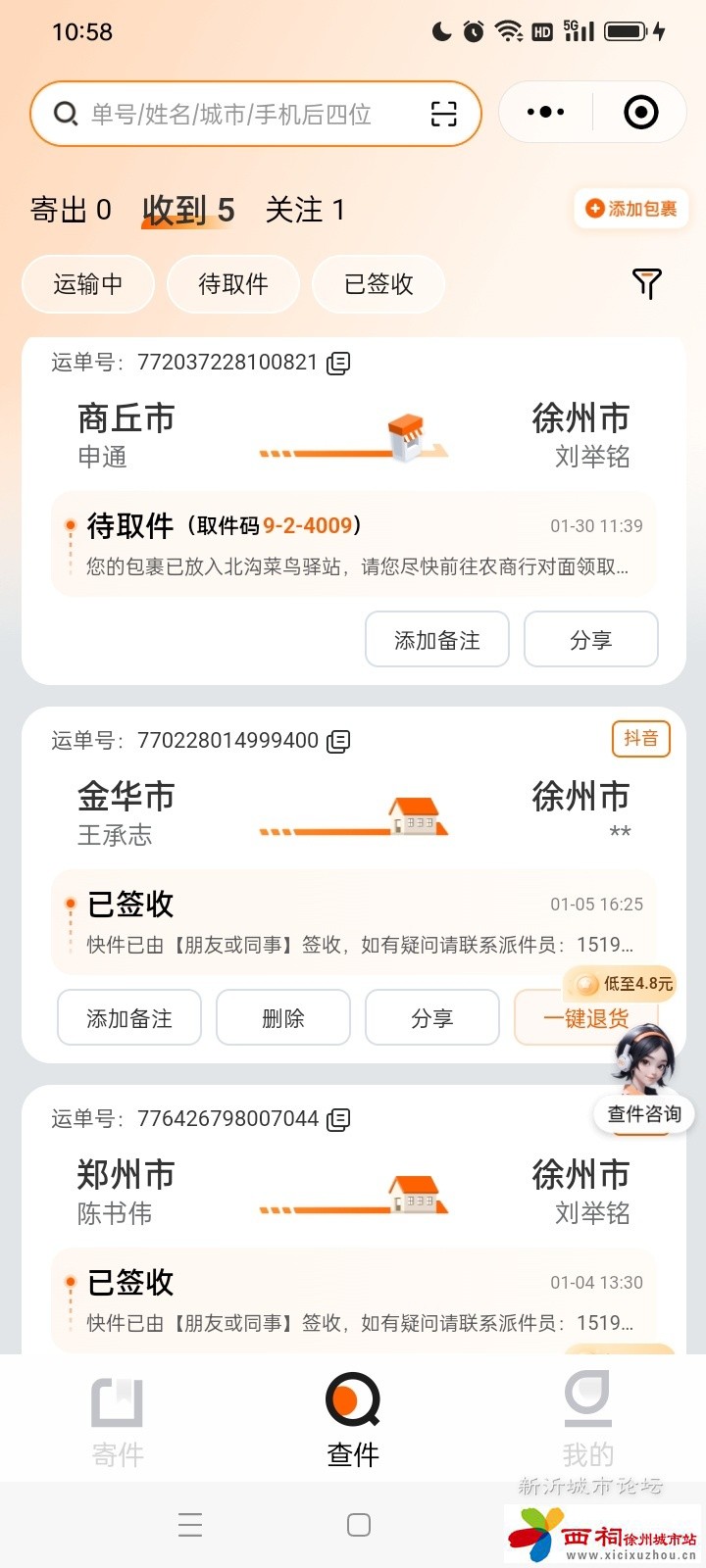This screenshot has width=706, height=1568.
Task: Copy waybill number 772037228100821
Action: 338,364
